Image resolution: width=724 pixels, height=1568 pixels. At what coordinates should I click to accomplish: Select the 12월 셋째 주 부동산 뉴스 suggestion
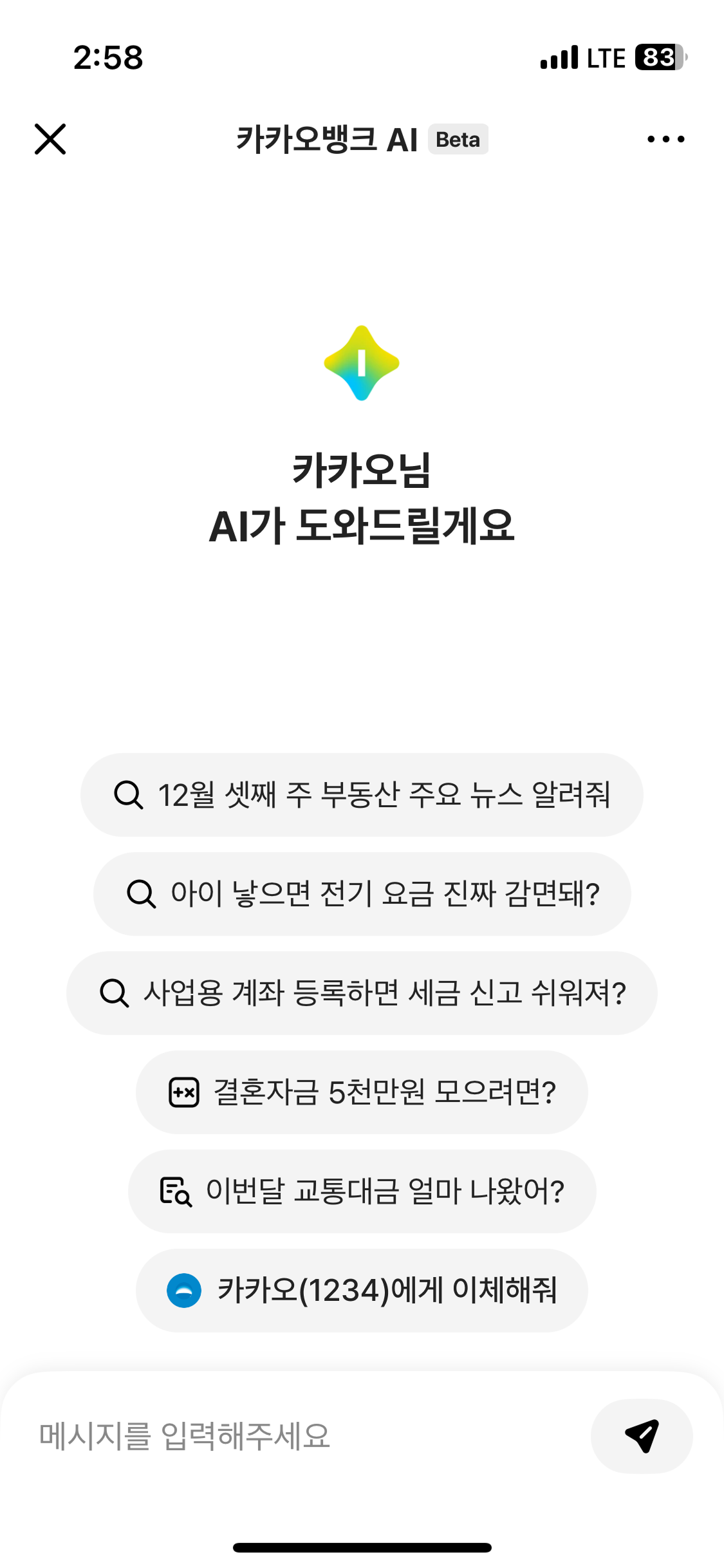362,795
